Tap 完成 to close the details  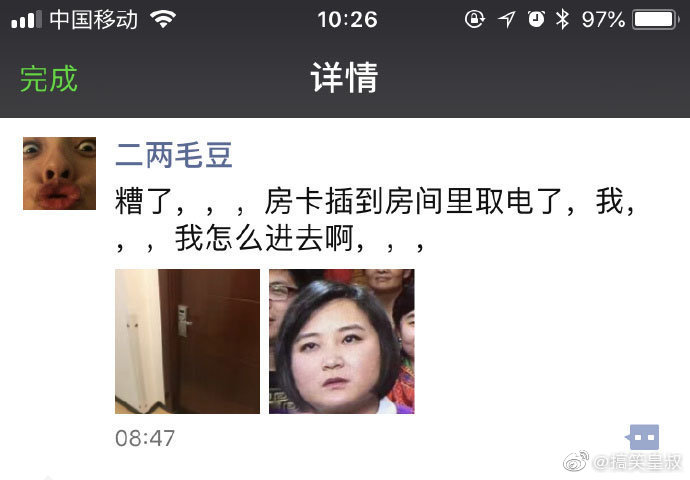click(x=49, y=79)
